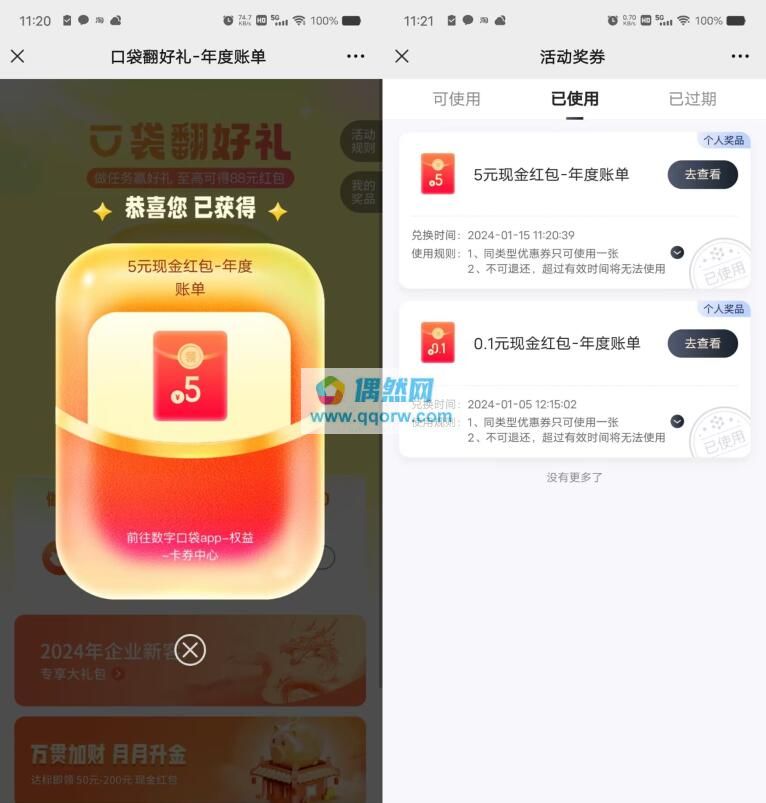This screenshot has height=803, width=766.
Task: Open 活动规则 side button
Action: [x=363, y=143]
